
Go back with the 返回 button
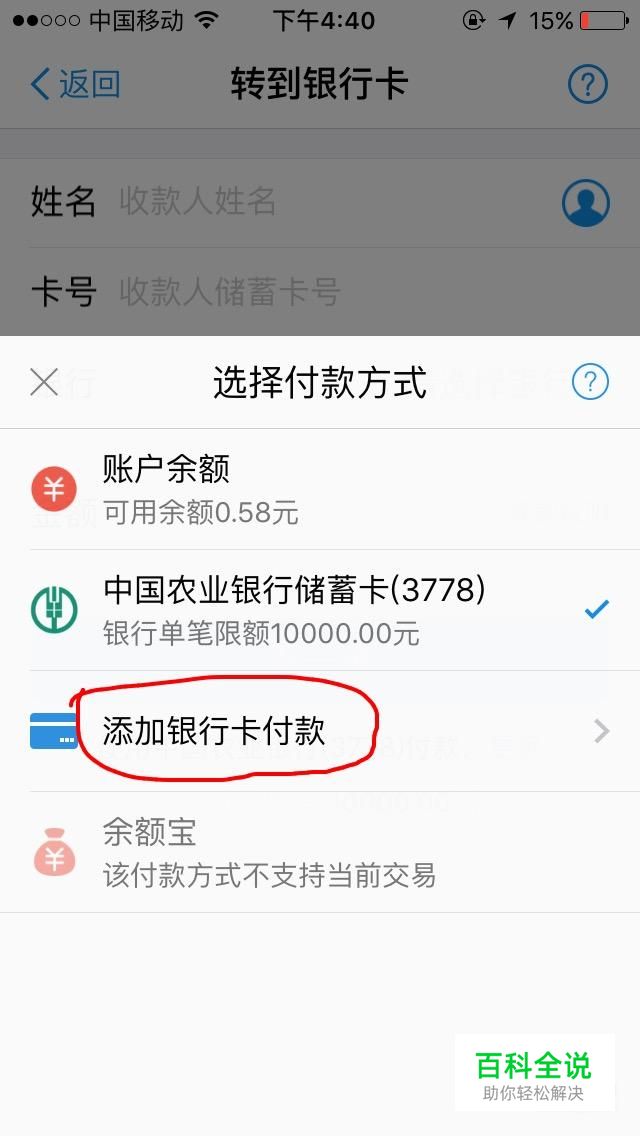[x=75, y=84]
